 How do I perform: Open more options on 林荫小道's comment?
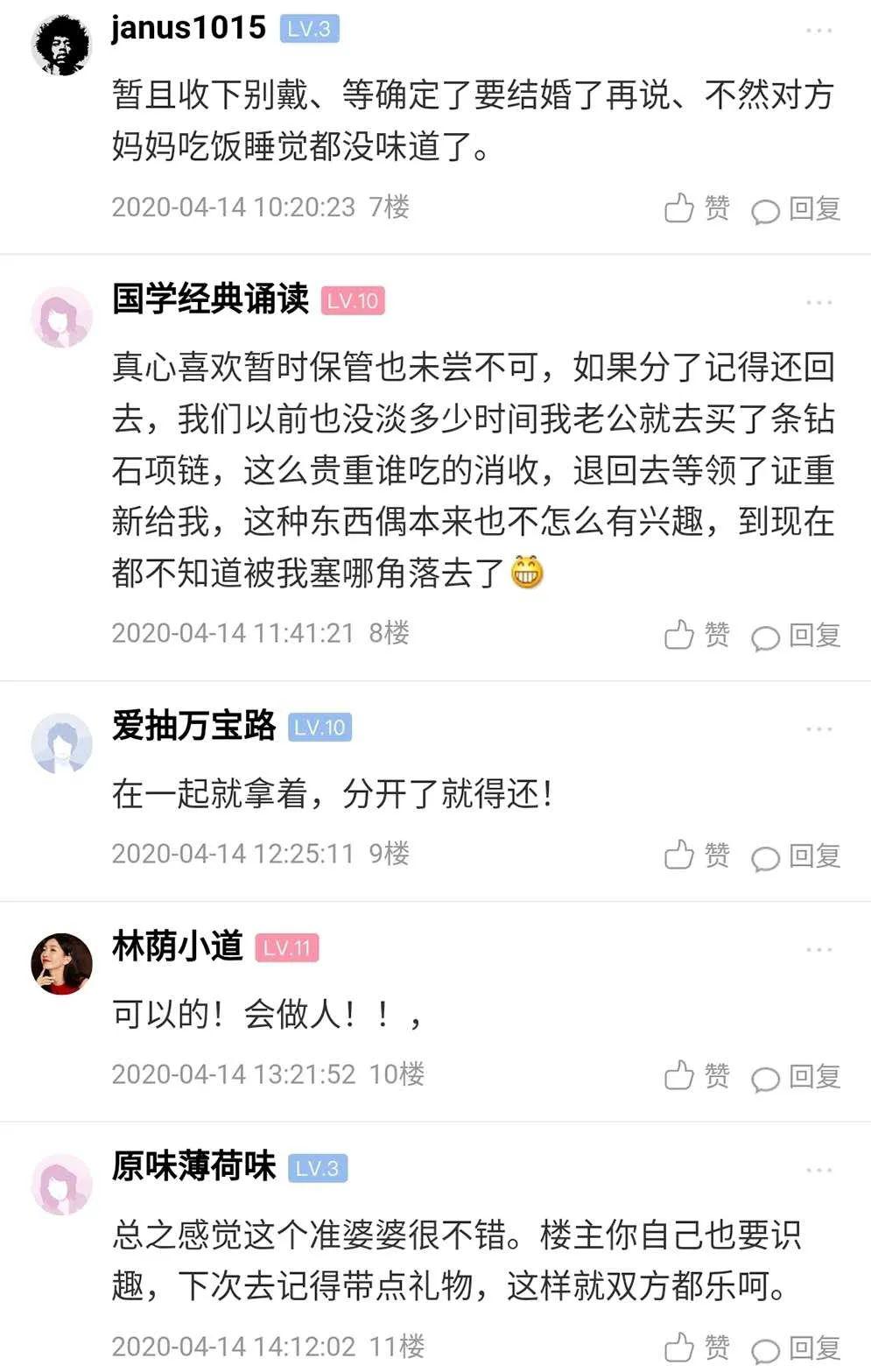(x=818, y=950)
